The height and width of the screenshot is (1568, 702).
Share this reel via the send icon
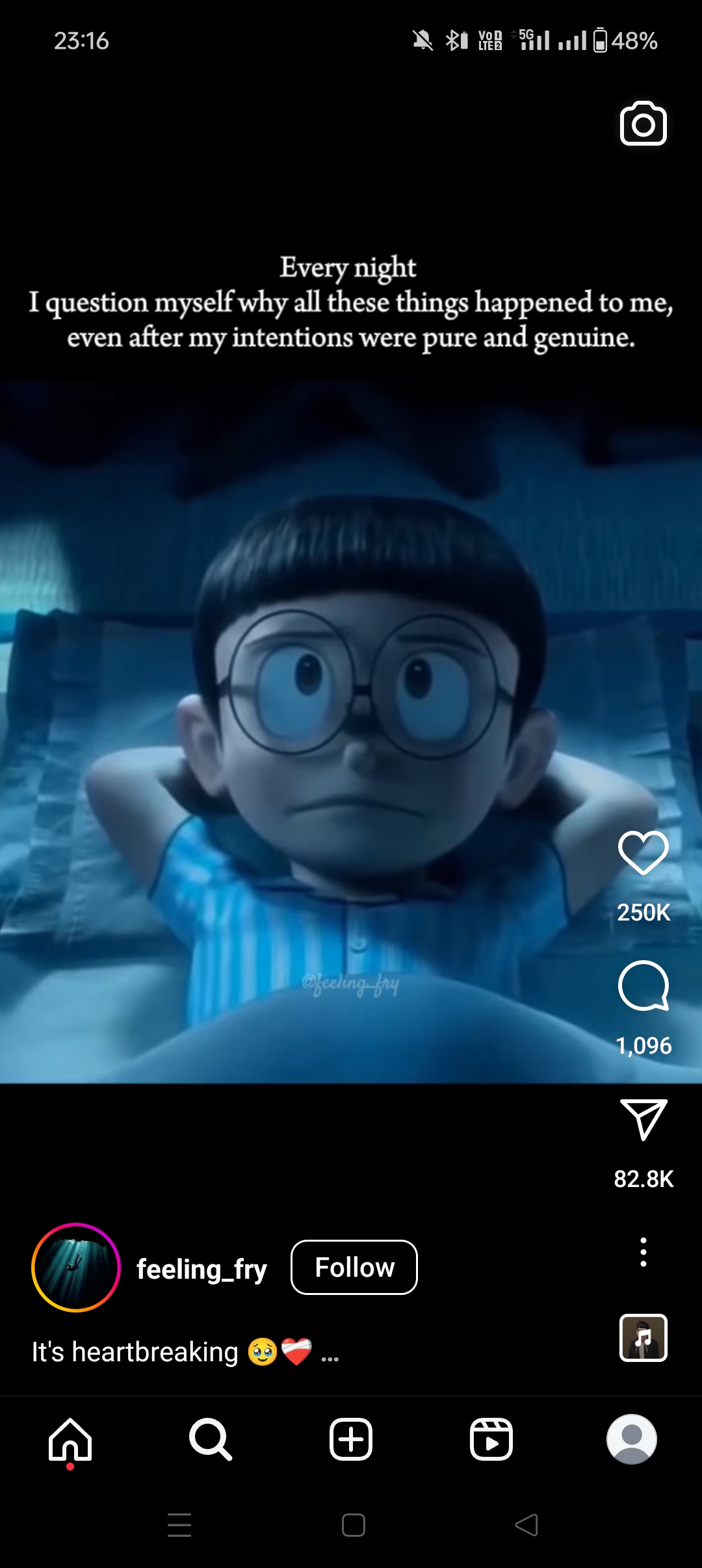(x=643, y=1119)
